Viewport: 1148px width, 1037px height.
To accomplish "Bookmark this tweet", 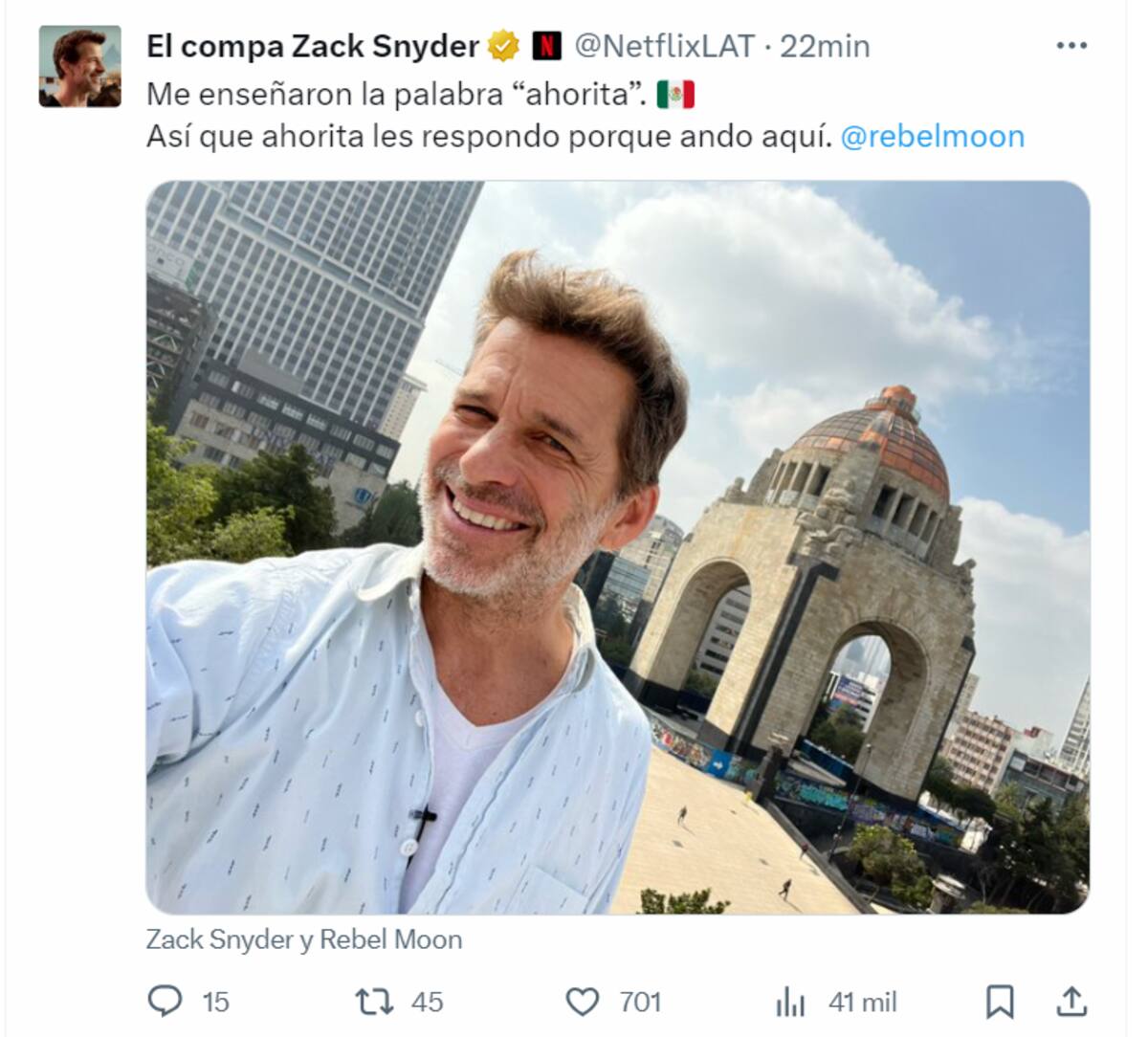I will click(x=999, y=1002).
